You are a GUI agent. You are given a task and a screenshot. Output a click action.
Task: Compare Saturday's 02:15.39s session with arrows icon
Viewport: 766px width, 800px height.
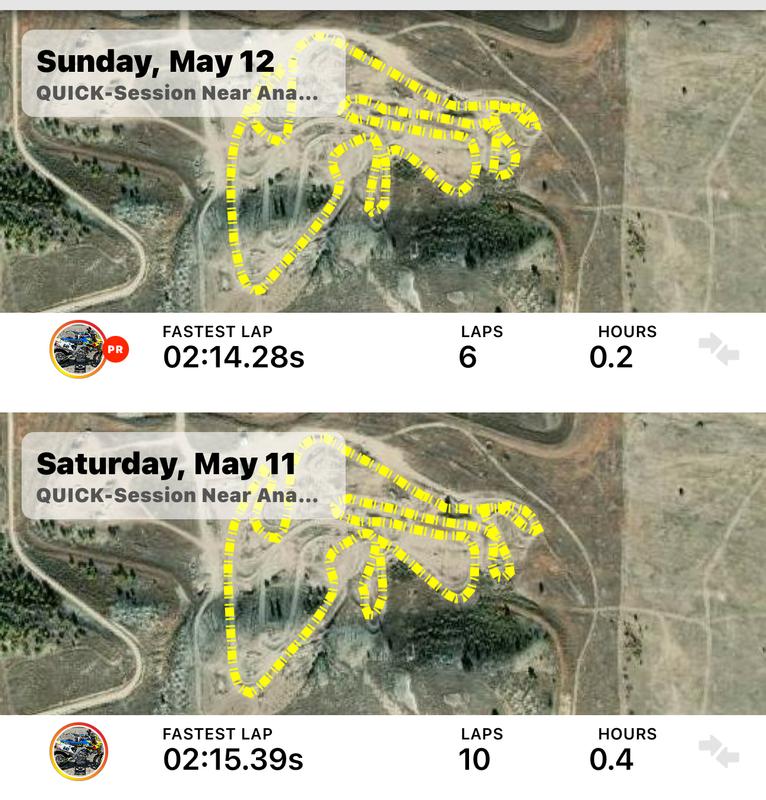718,751
